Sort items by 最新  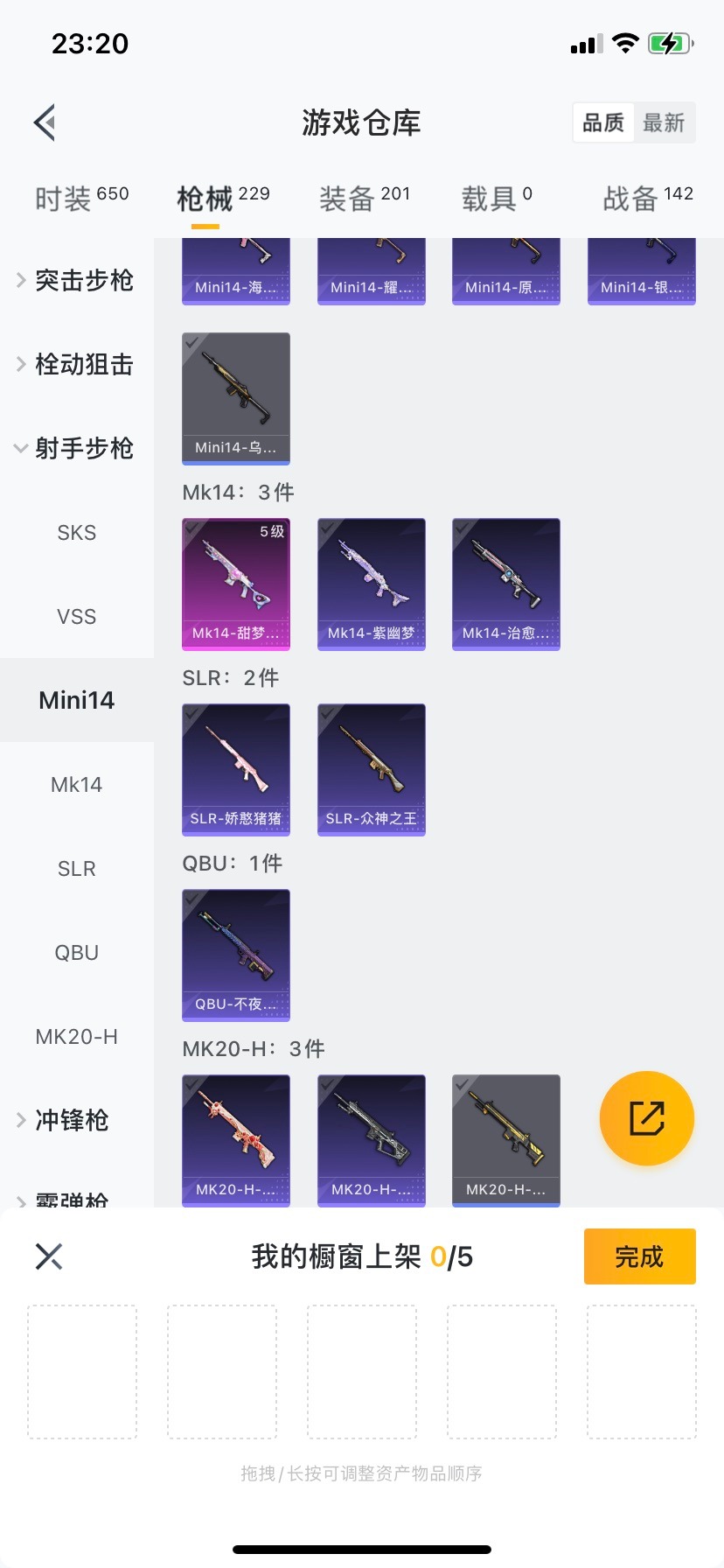coord(664,122)
